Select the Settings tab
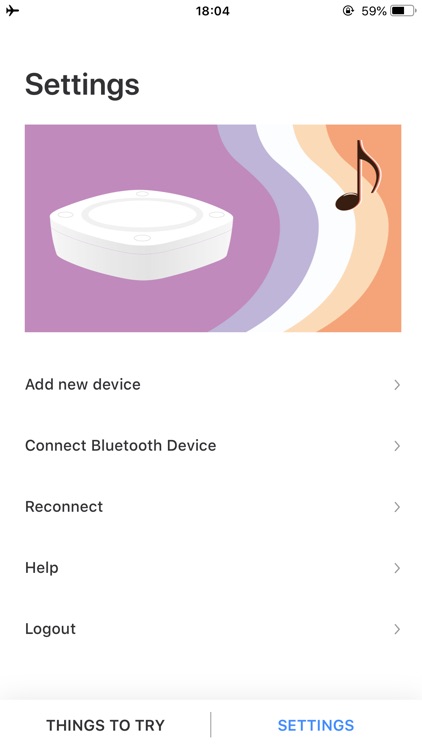This screenshot has height=750, width=422. pyautogui.click(x=316, y=726)
